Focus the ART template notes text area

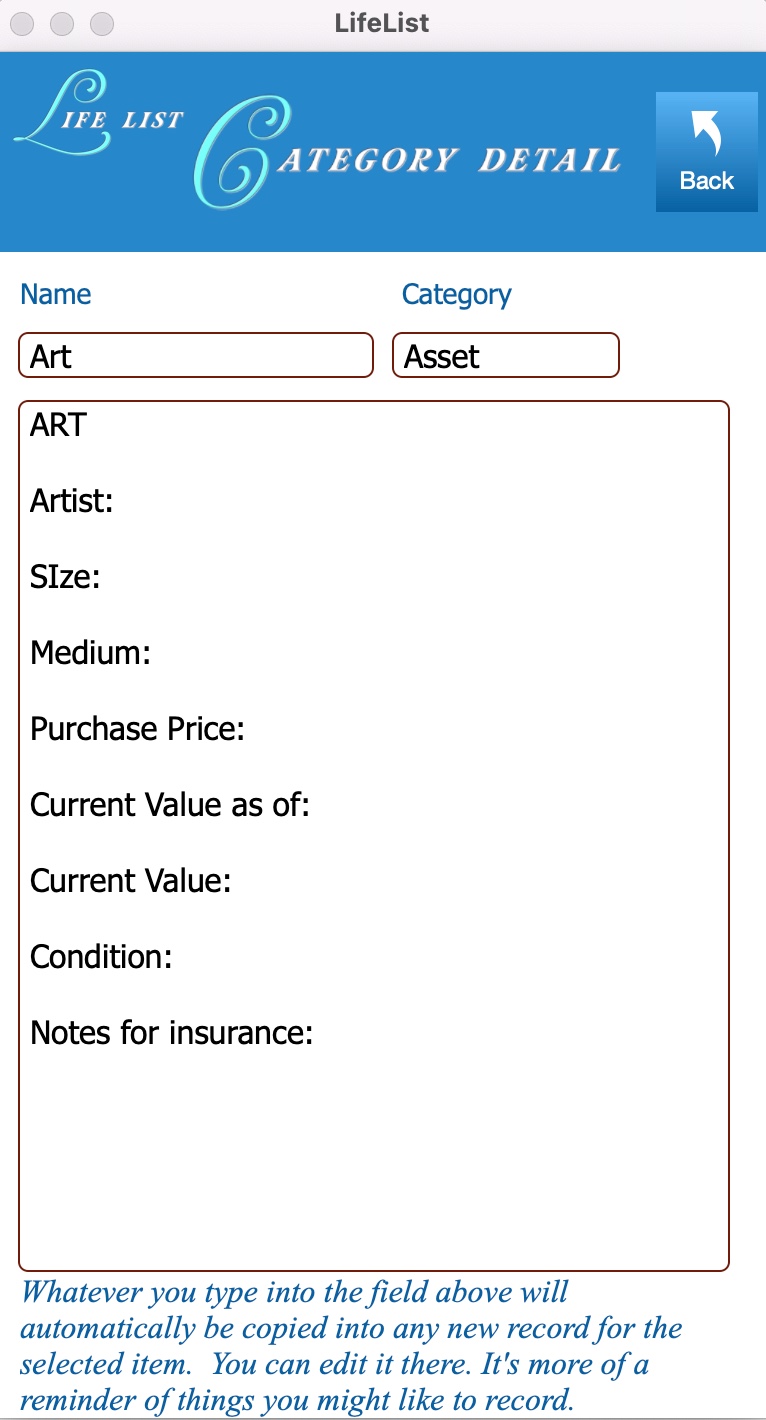374,836
